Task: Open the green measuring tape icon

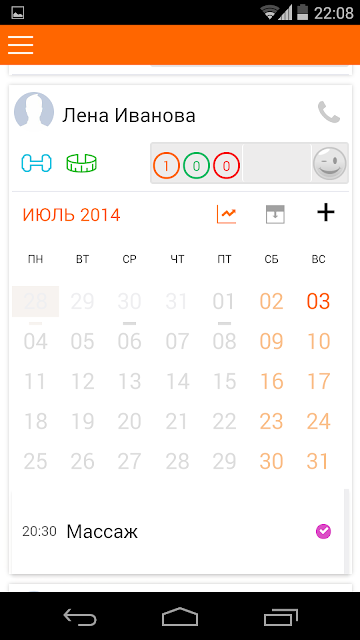Action: click(82, 163)
